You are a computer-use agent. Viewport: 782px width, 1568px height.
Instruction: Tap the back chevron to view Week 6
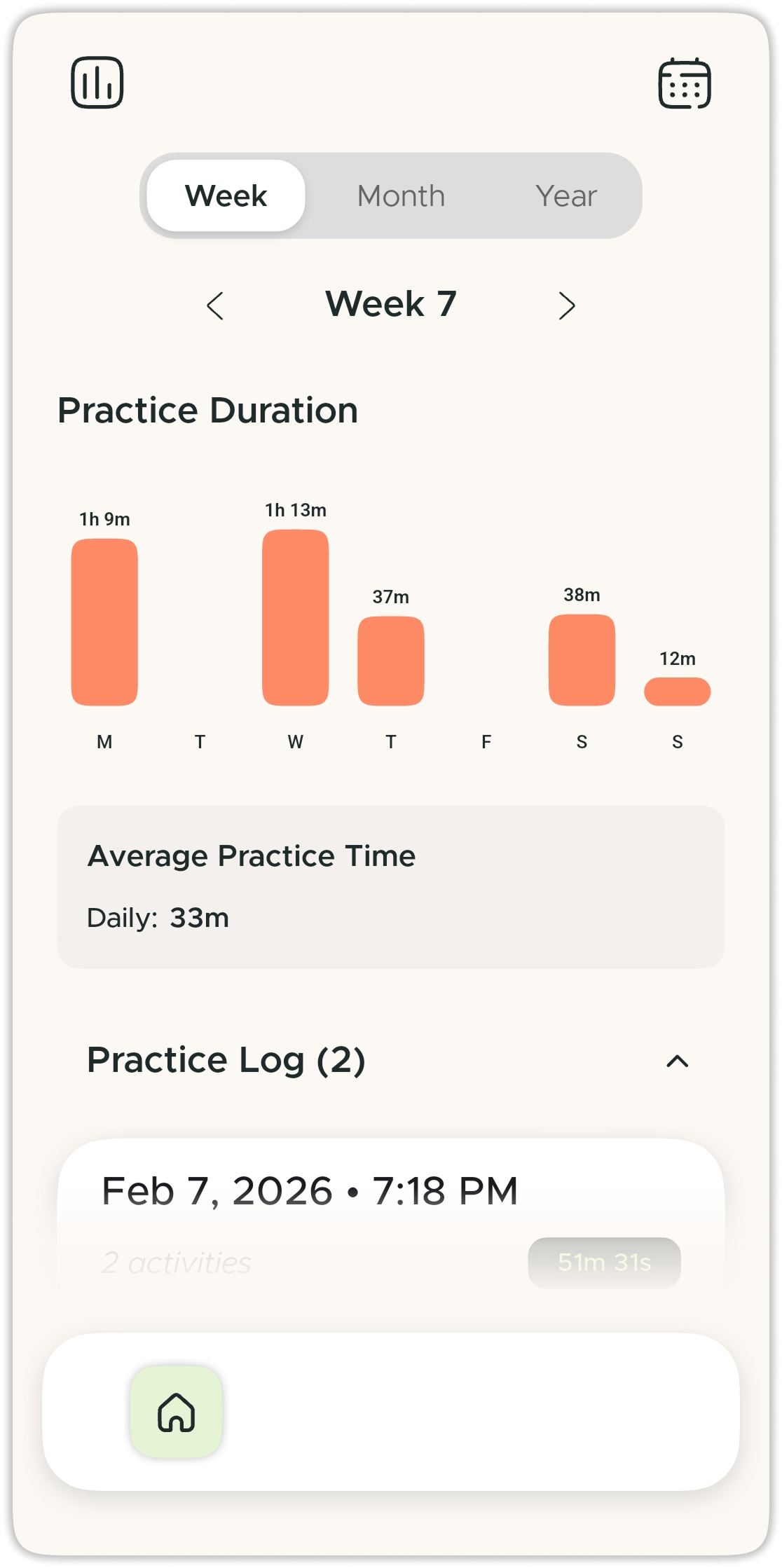215,305
